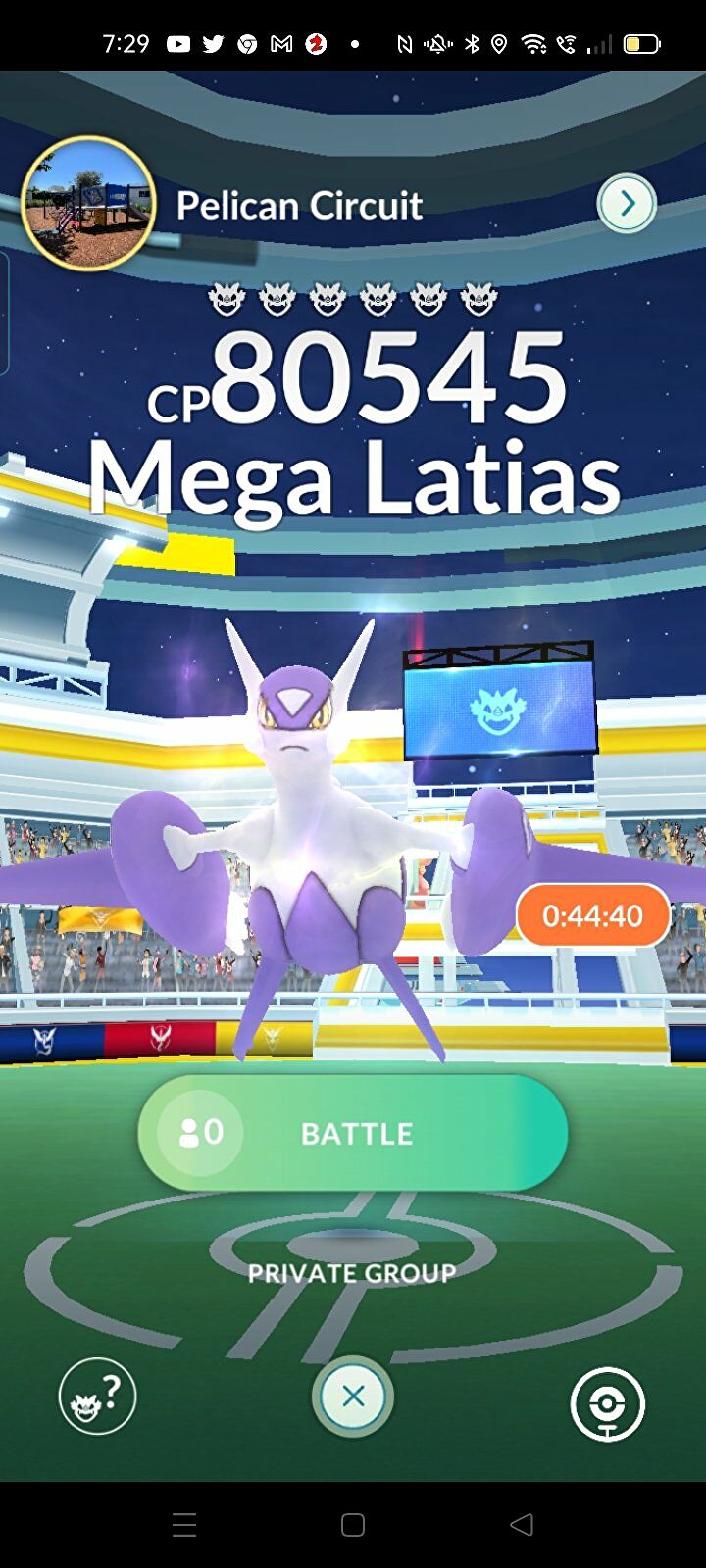The image size is (706, 1568).
Task: Open the Private Group option
Action: [352, 1273]
